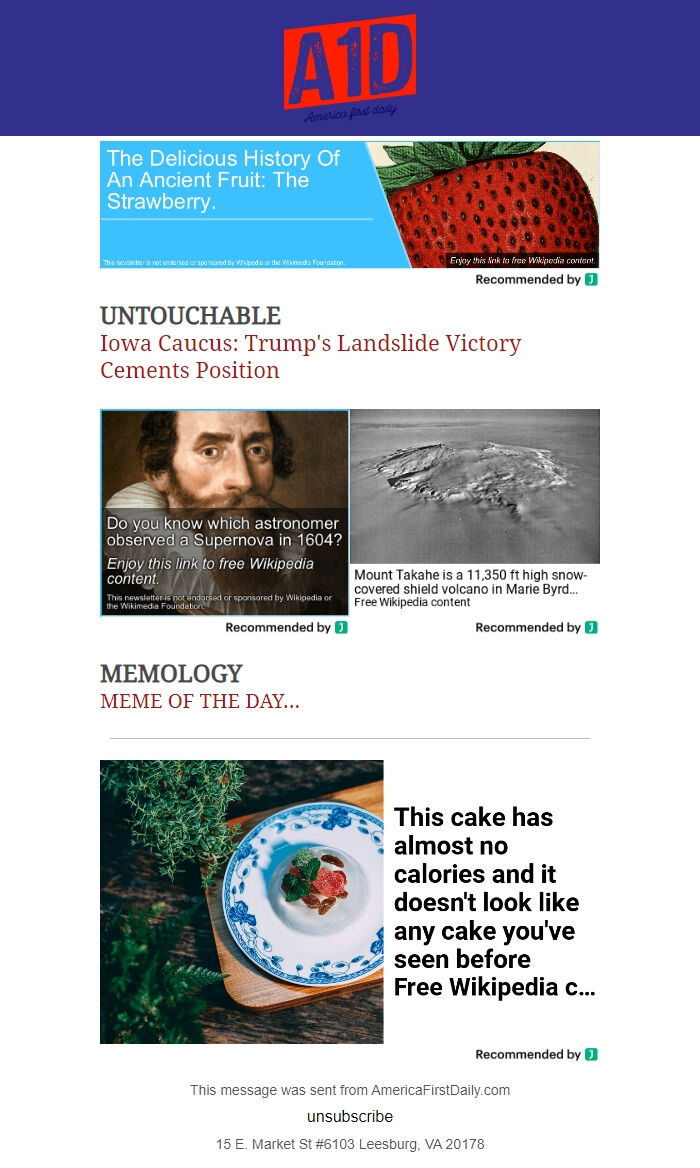Tap Recommended by under the cake card
This screenshot has width=700, height=1168.
pos(536,1054)
